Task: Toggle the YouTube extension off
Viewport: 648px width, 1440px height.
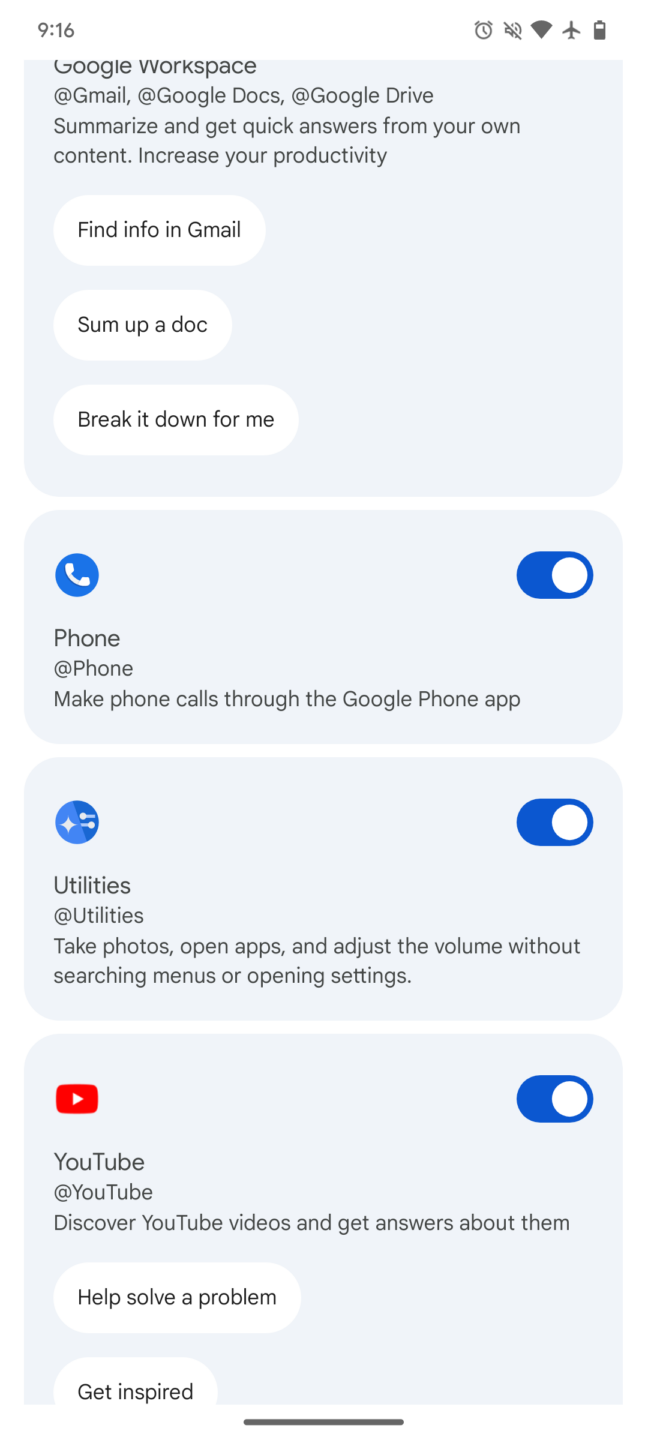Action: click(x=555, y=1099)
